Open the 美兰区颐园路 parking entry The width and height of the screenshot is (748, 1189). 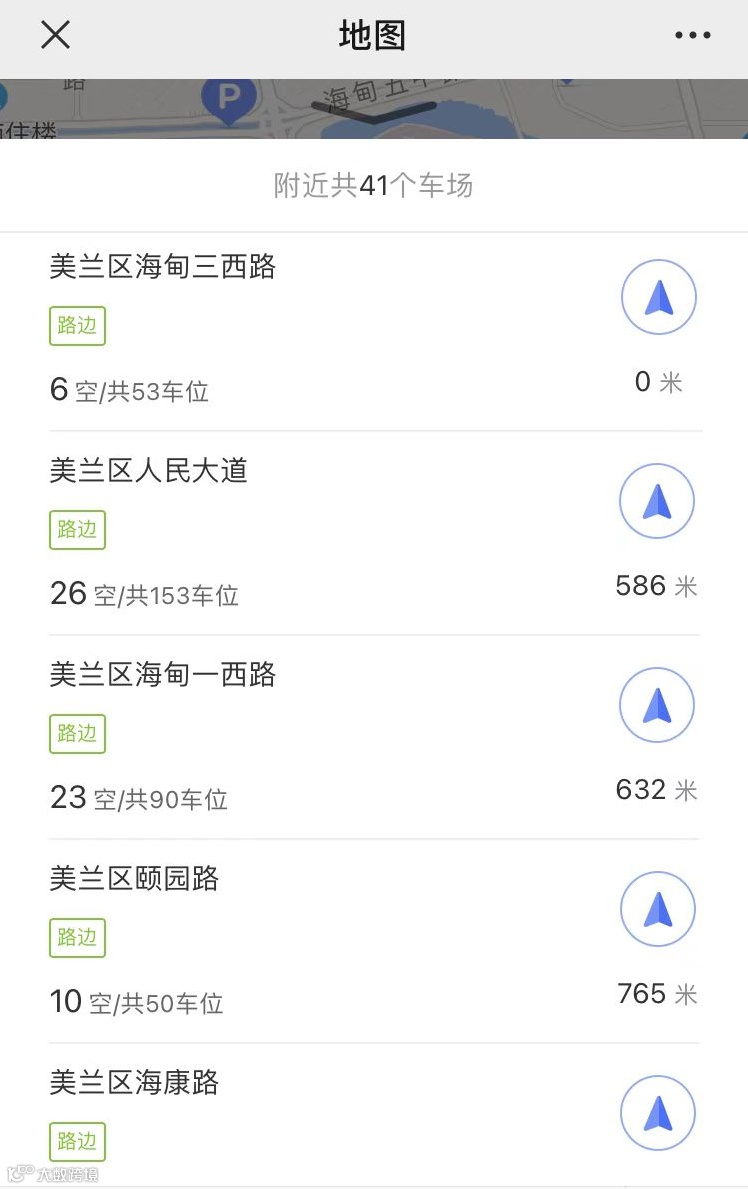(x=300, y=942)
